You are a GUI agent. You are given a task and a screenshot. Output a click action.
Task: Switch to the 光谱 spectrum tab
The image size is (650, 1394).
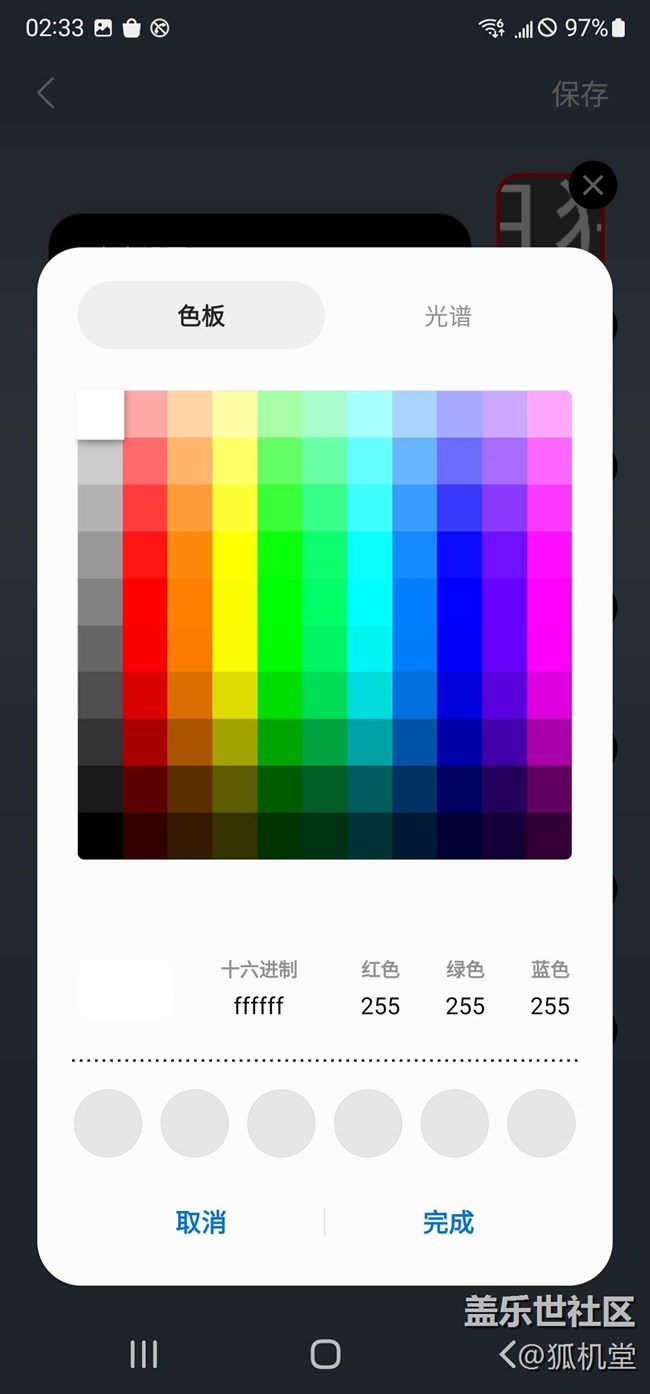coord(447,316)
